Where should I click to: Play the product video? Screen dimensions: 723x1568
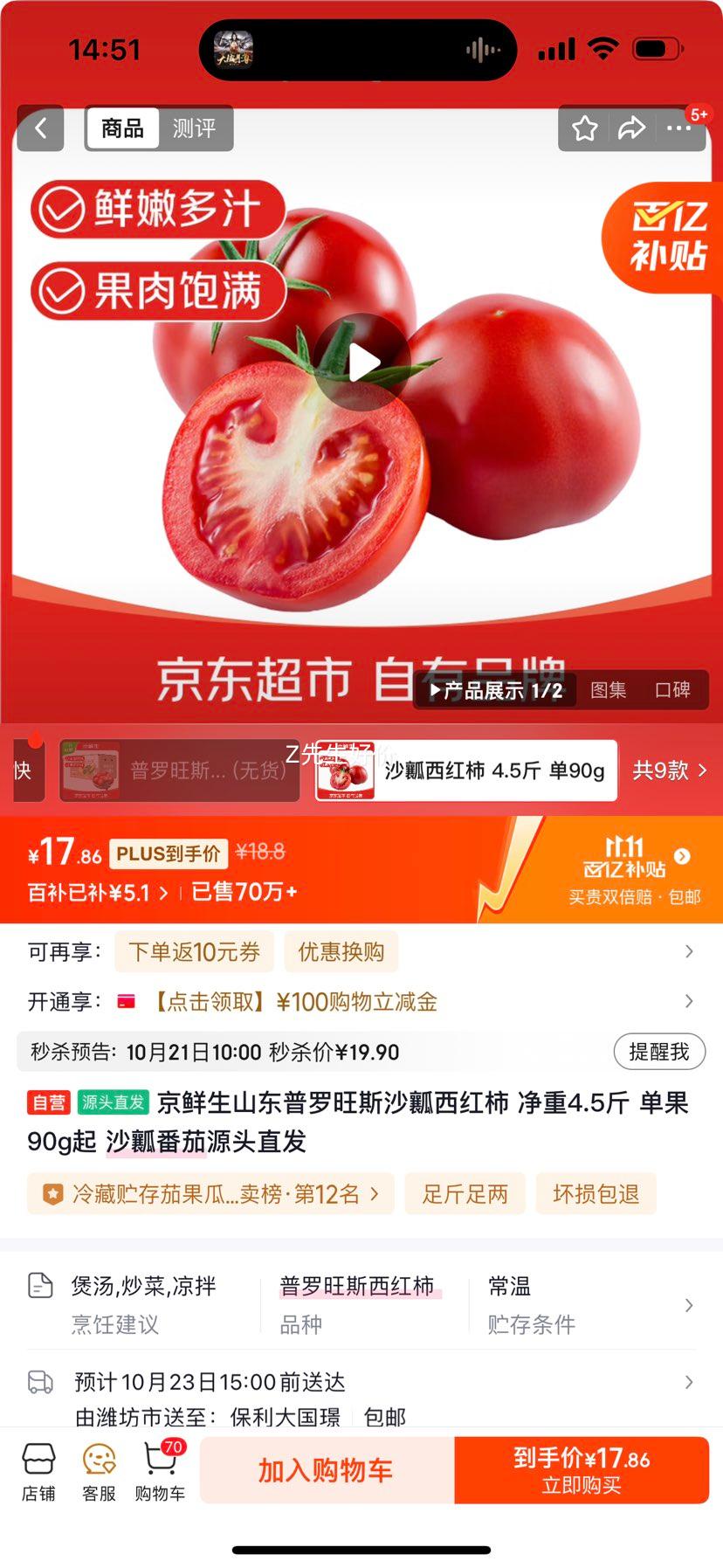[x=363, y=362]
